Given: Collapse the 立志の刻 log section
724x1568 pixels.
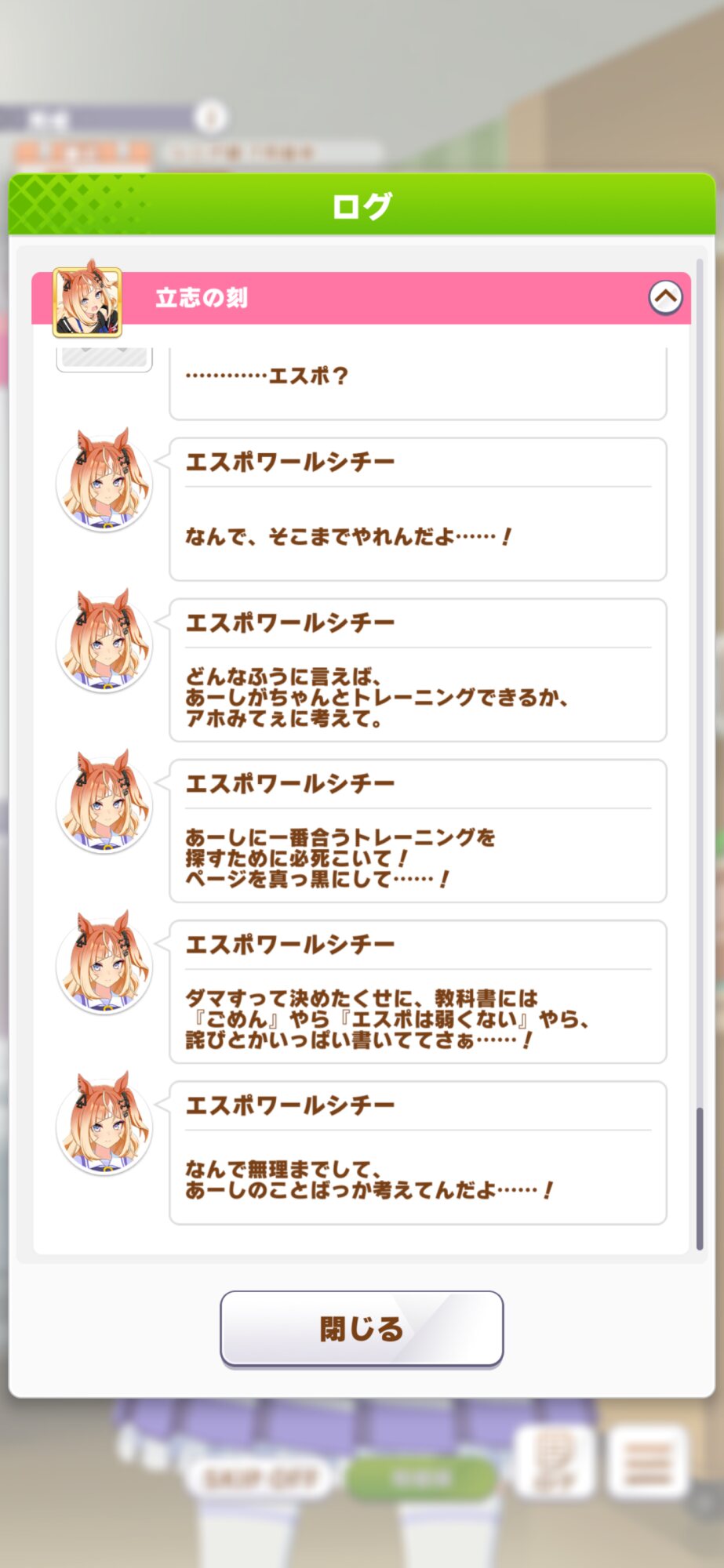Looking at the screenshot, I should 665,298.
